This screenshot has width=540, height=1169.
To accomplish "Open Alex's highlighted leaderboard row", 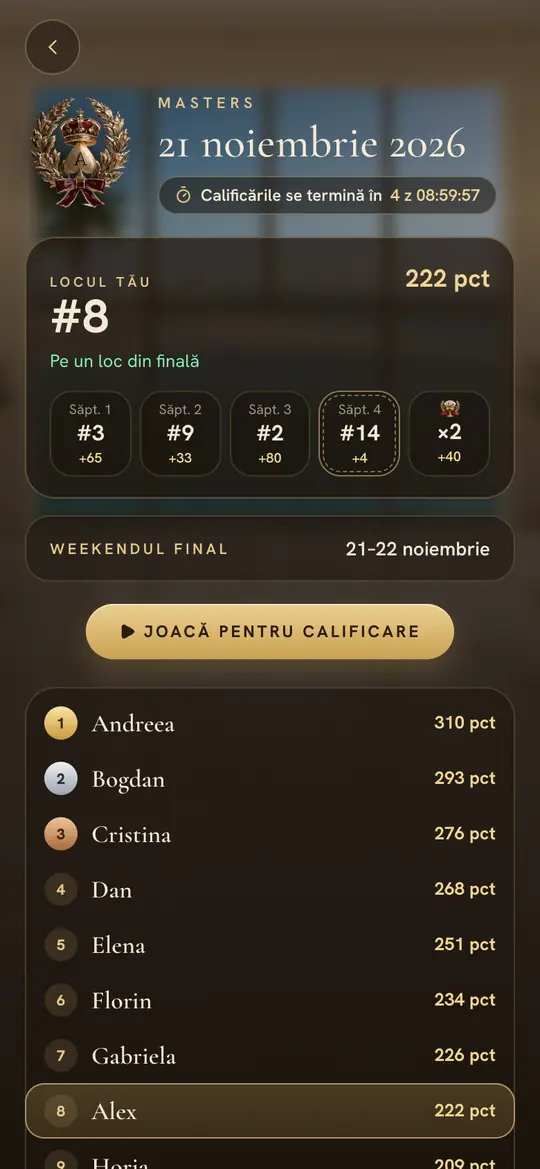I will [x=270, y=1111].
